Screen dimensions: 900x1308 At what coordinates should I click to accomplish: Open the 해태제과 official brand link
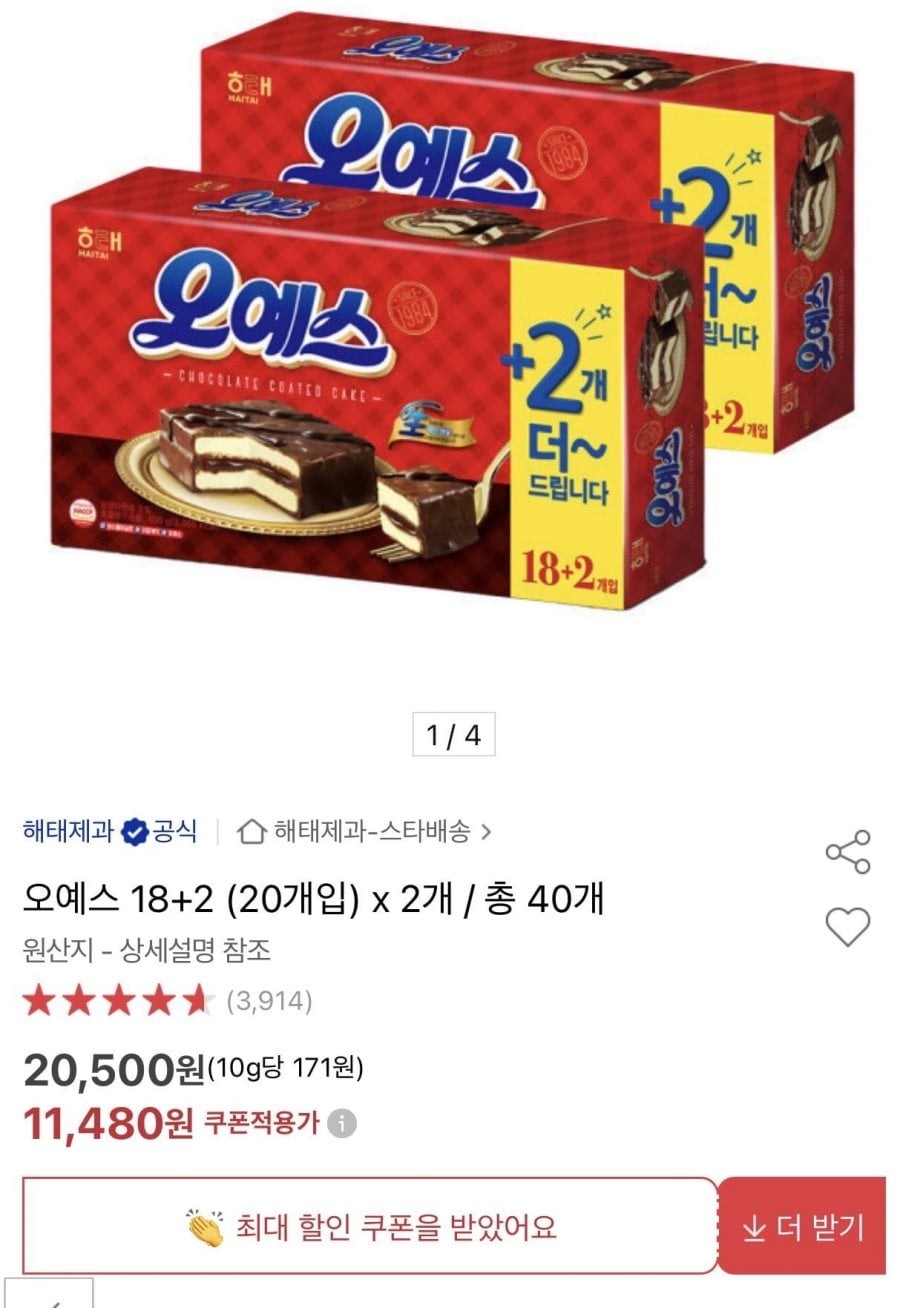coord(109,831)
